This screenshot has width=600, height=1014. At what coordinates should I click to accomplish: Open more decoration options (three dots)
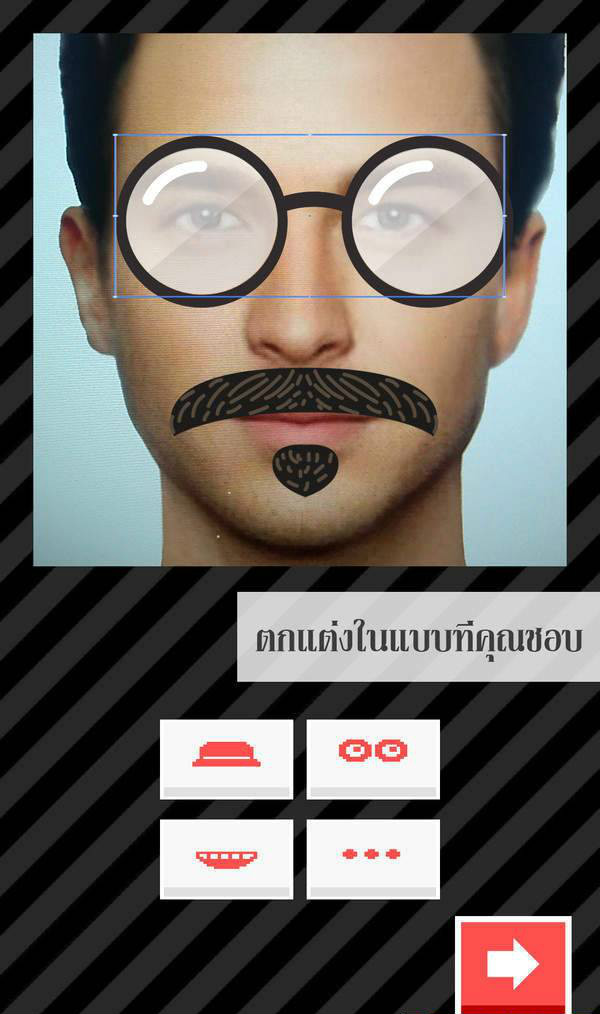point(372,858)
